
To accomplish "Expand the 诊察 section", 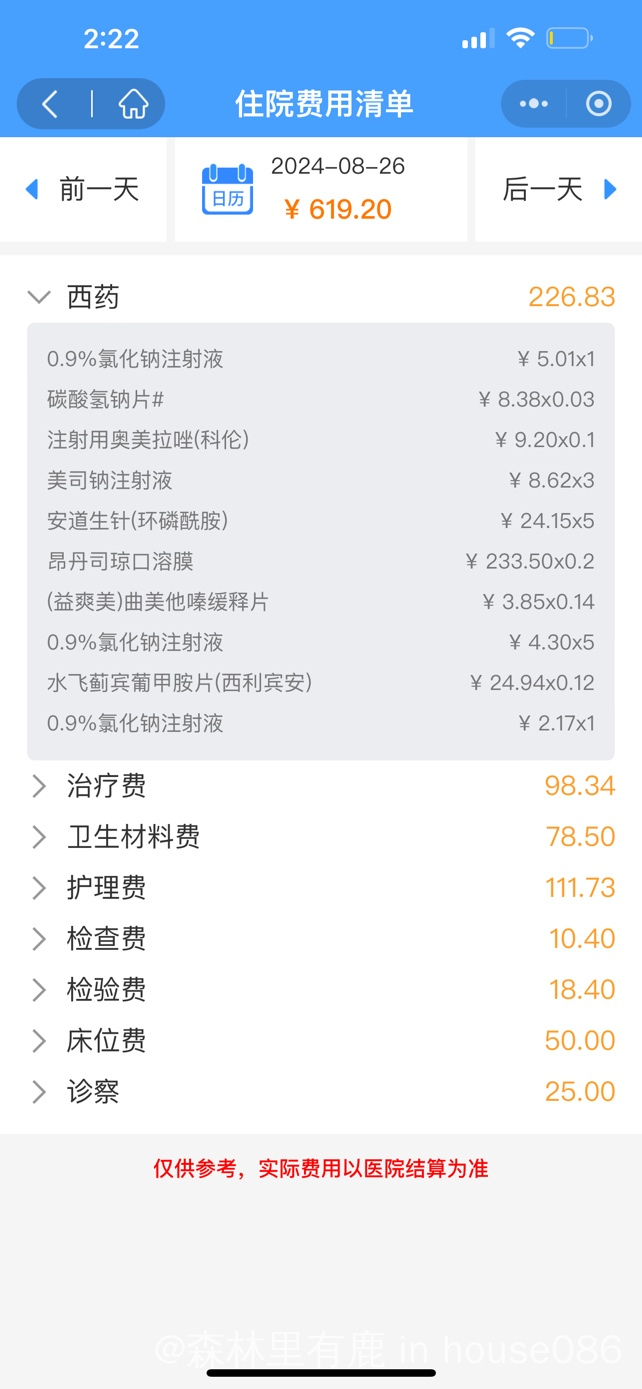I will pyautogui.click(x=321, y=1092).
